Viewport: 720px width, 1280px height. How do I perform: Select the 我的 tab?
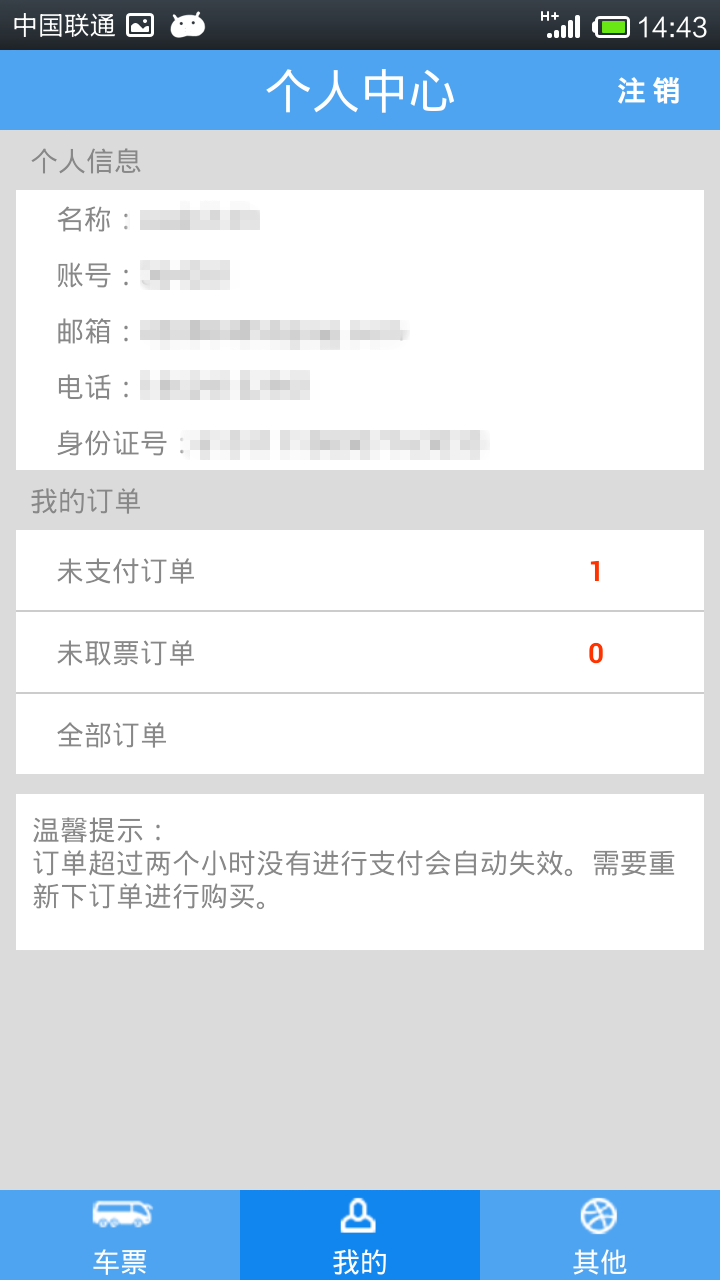tap(360, 1235)
